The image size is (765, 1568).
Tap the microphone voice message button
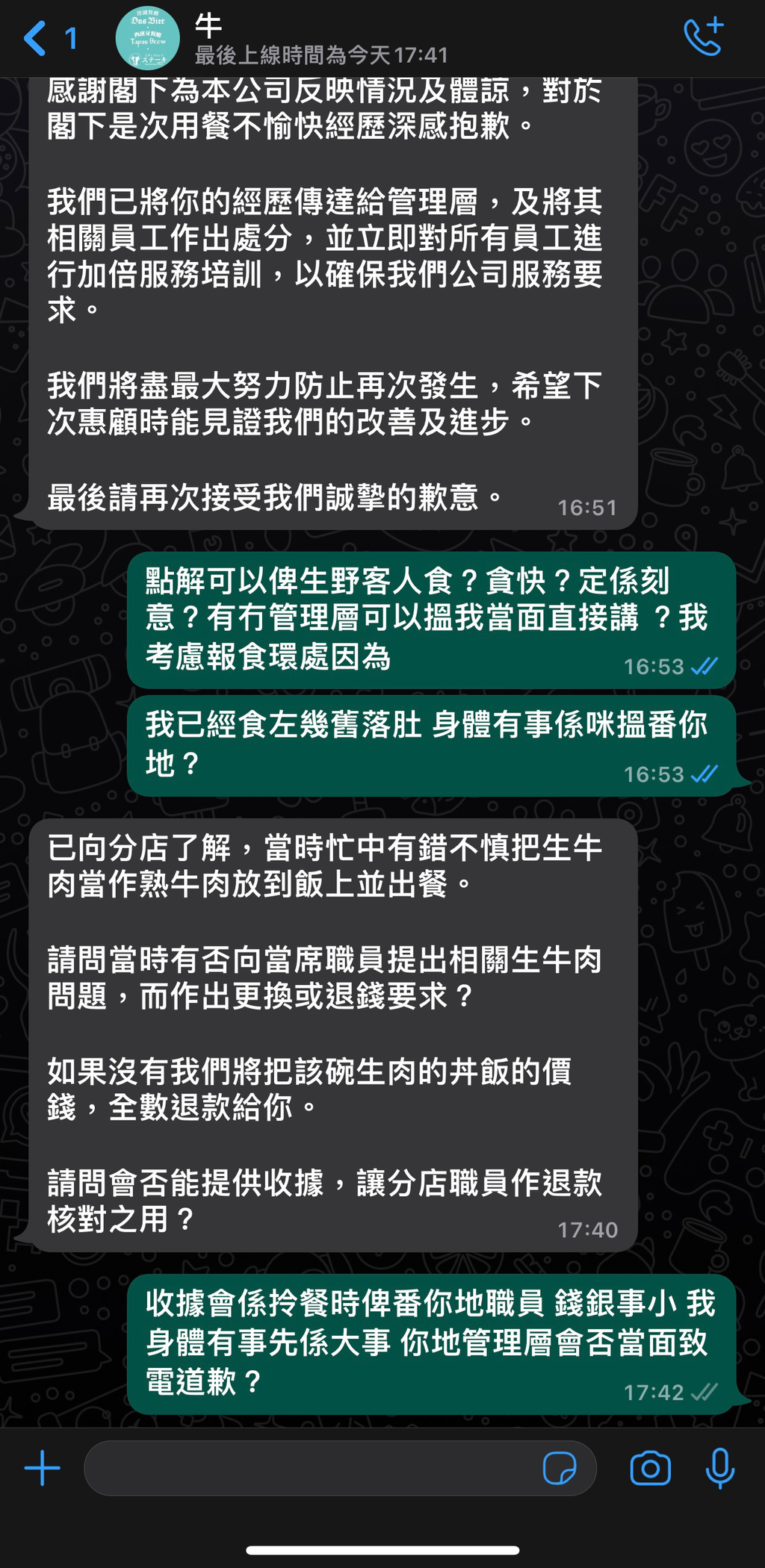click(720, 1469)
